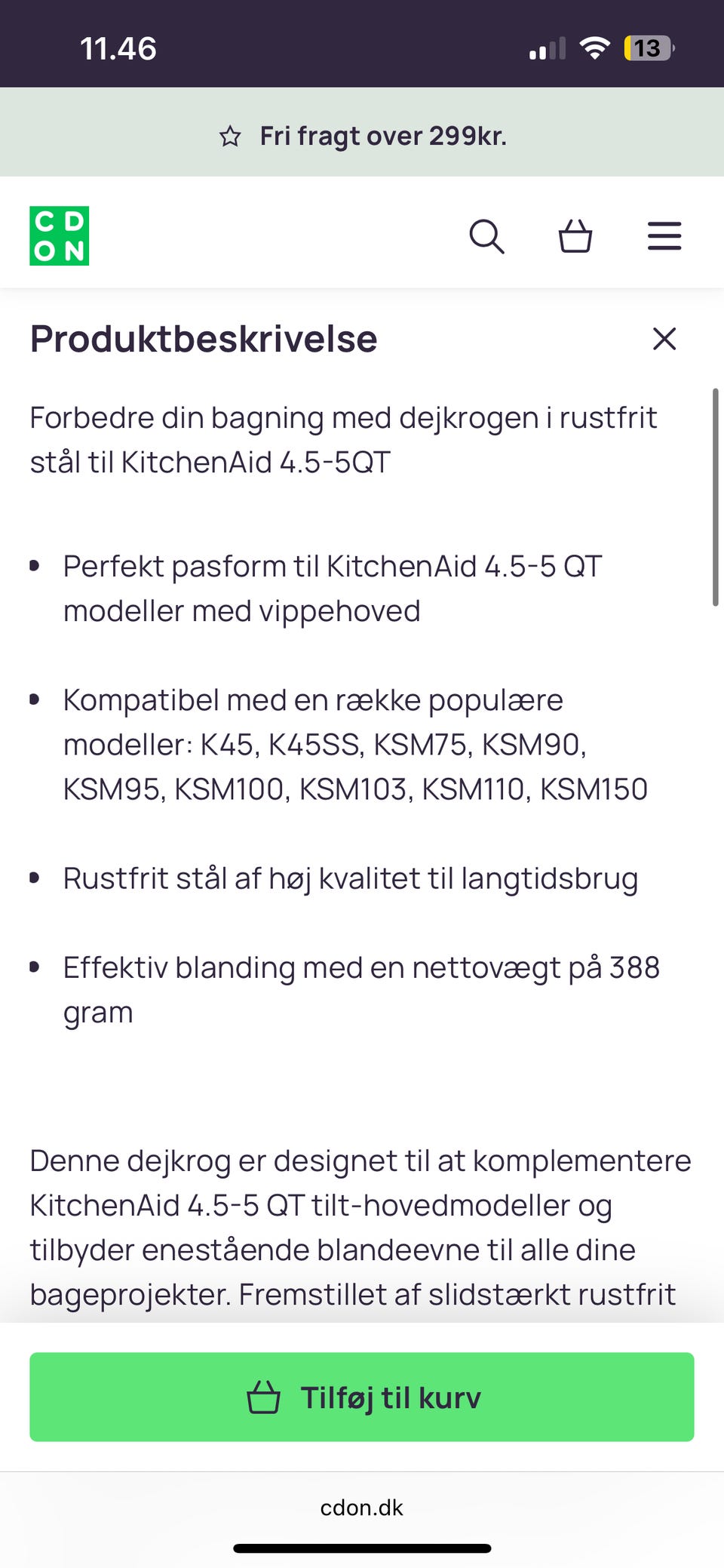Tap the bullet list item about rustfrit stål
Screen dimensions: 724x1568
click(x=351, y=878)
